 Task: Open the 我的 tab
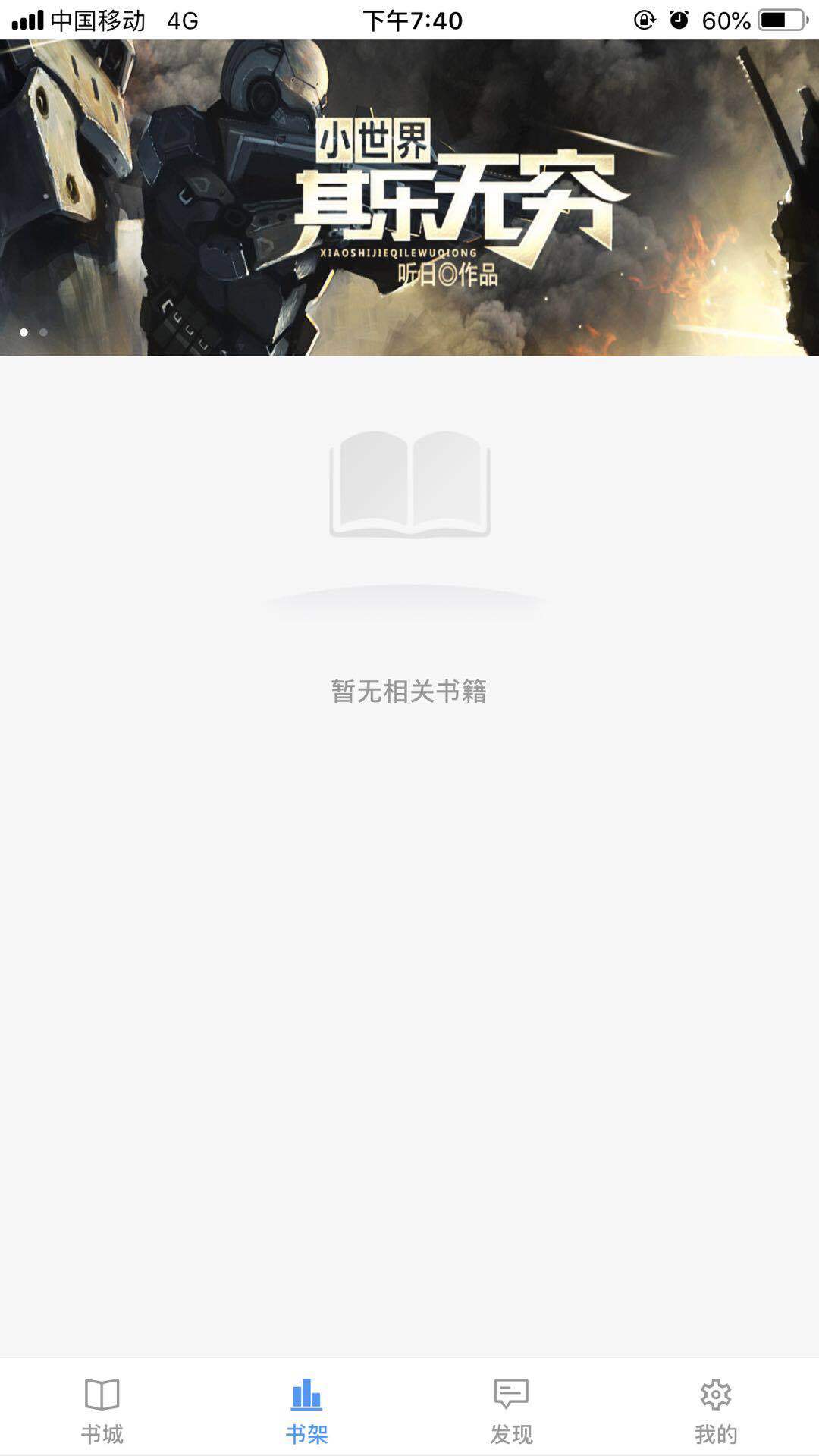716,1409
